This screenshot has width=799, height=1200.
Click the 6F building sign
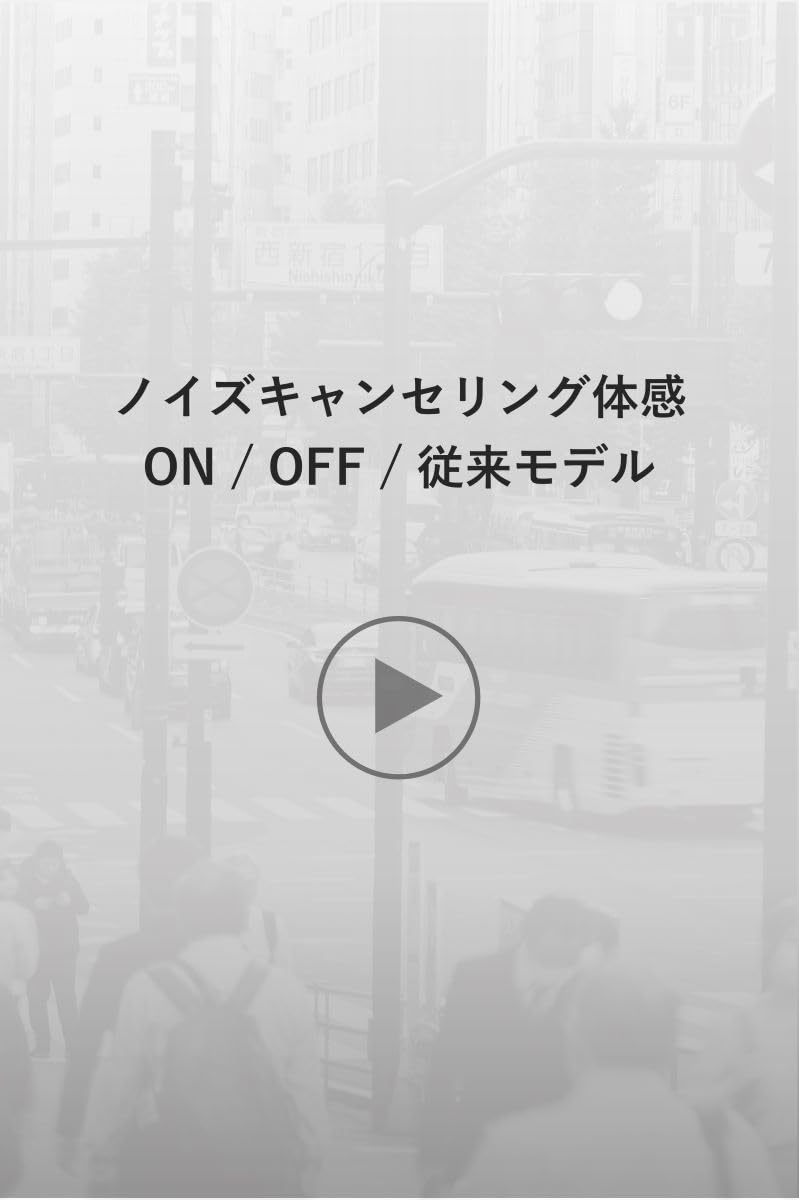679,100
